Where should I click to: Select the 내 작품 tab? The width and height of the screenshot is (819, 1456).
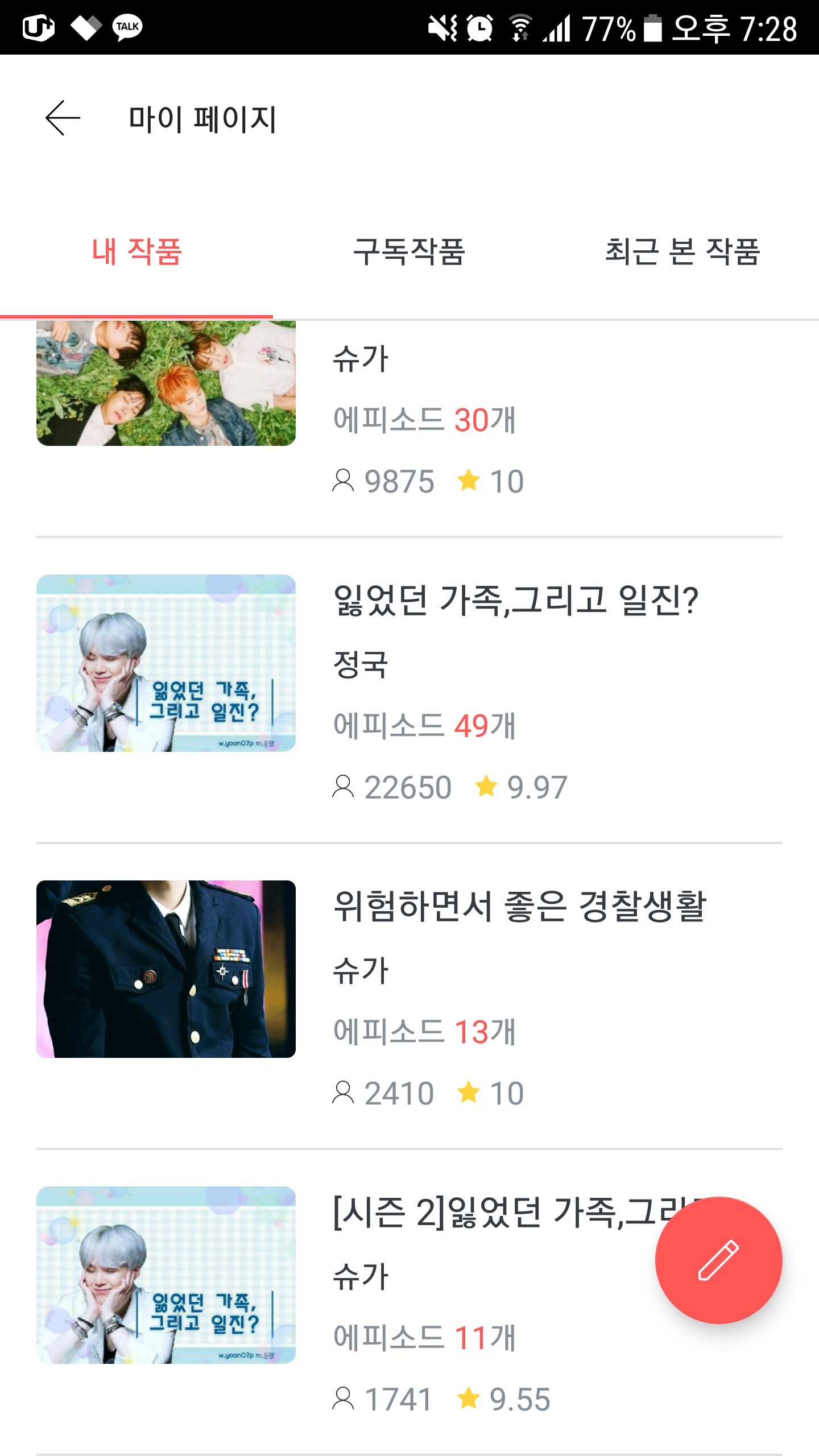click(136, 251)
